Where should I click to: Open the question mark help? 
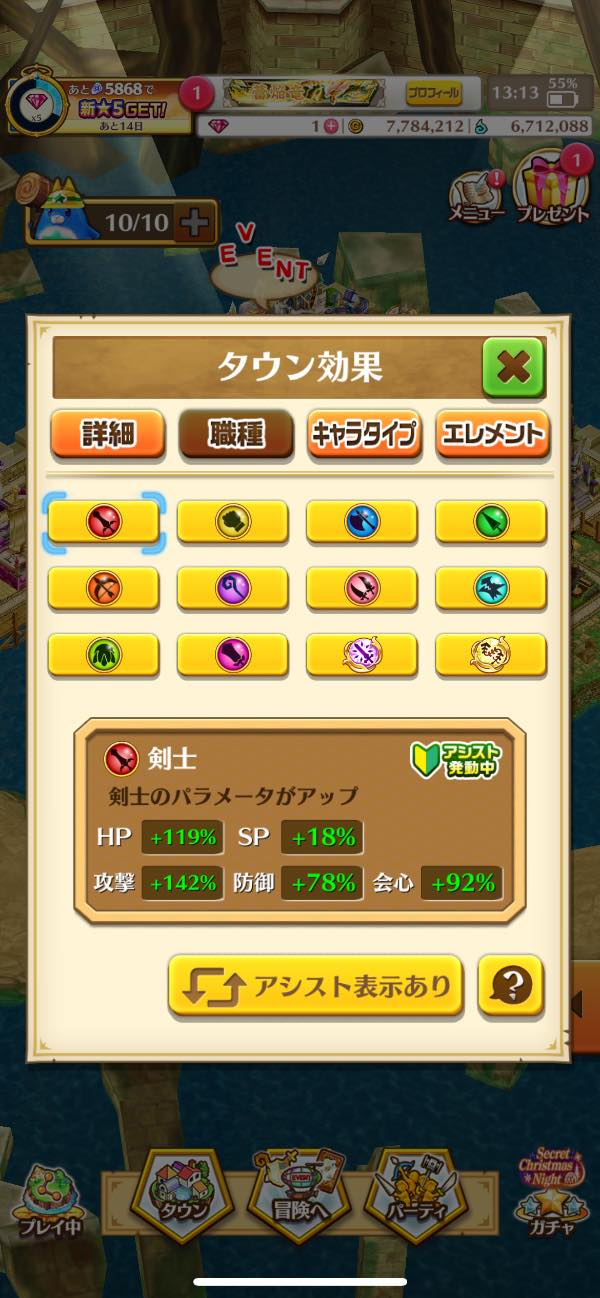510,987
